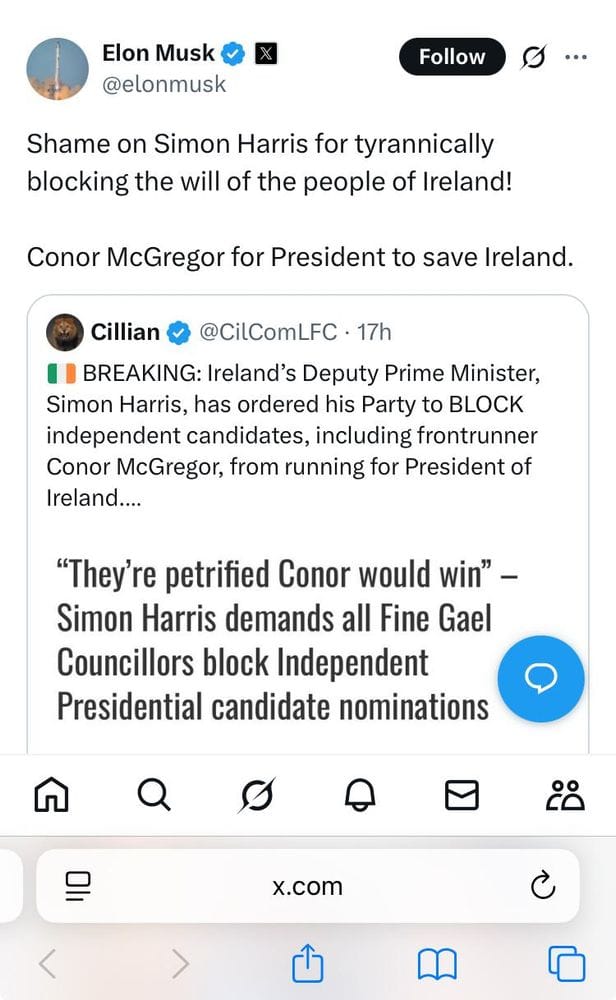Open the Messages envelope tab
The width and height of the screenshot is (616, 1000).
pyautogui.click(x=461, y=795)
